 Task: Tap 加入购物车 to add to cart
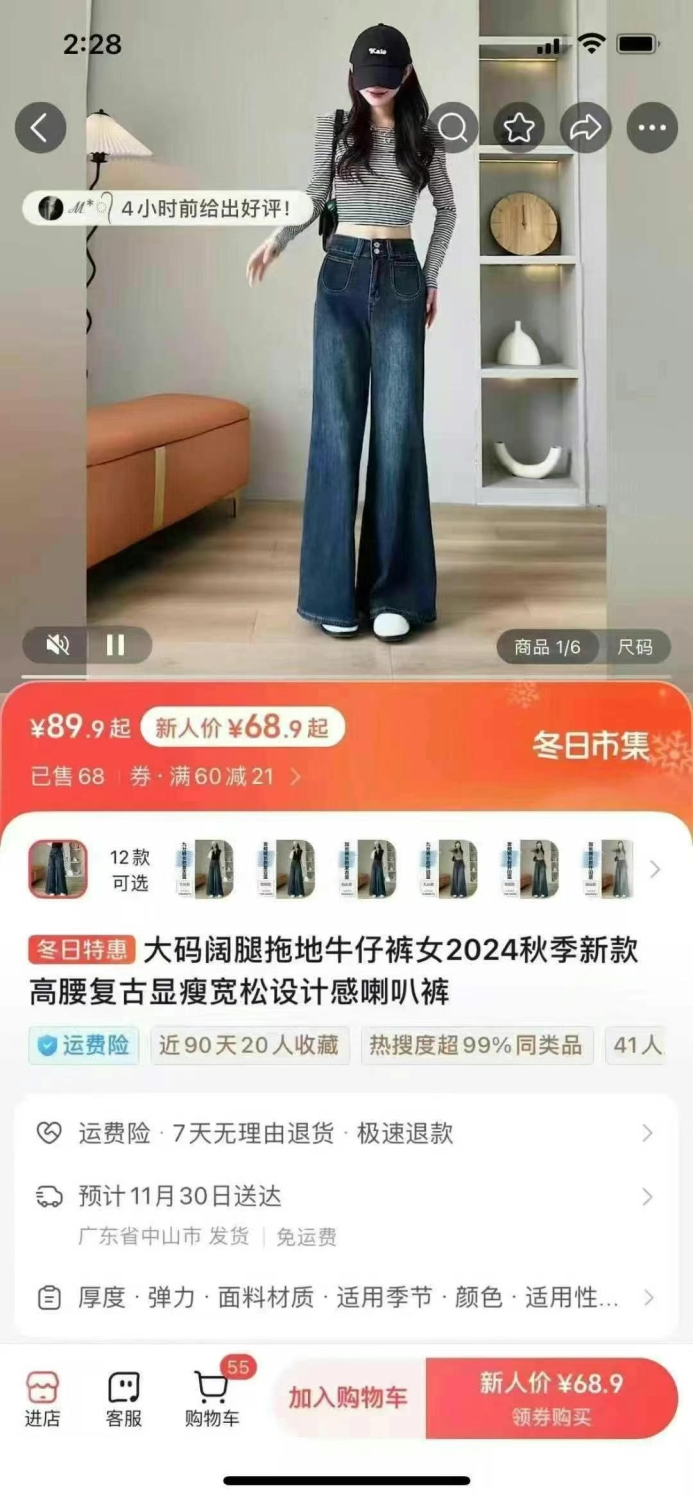(348, 1397)
